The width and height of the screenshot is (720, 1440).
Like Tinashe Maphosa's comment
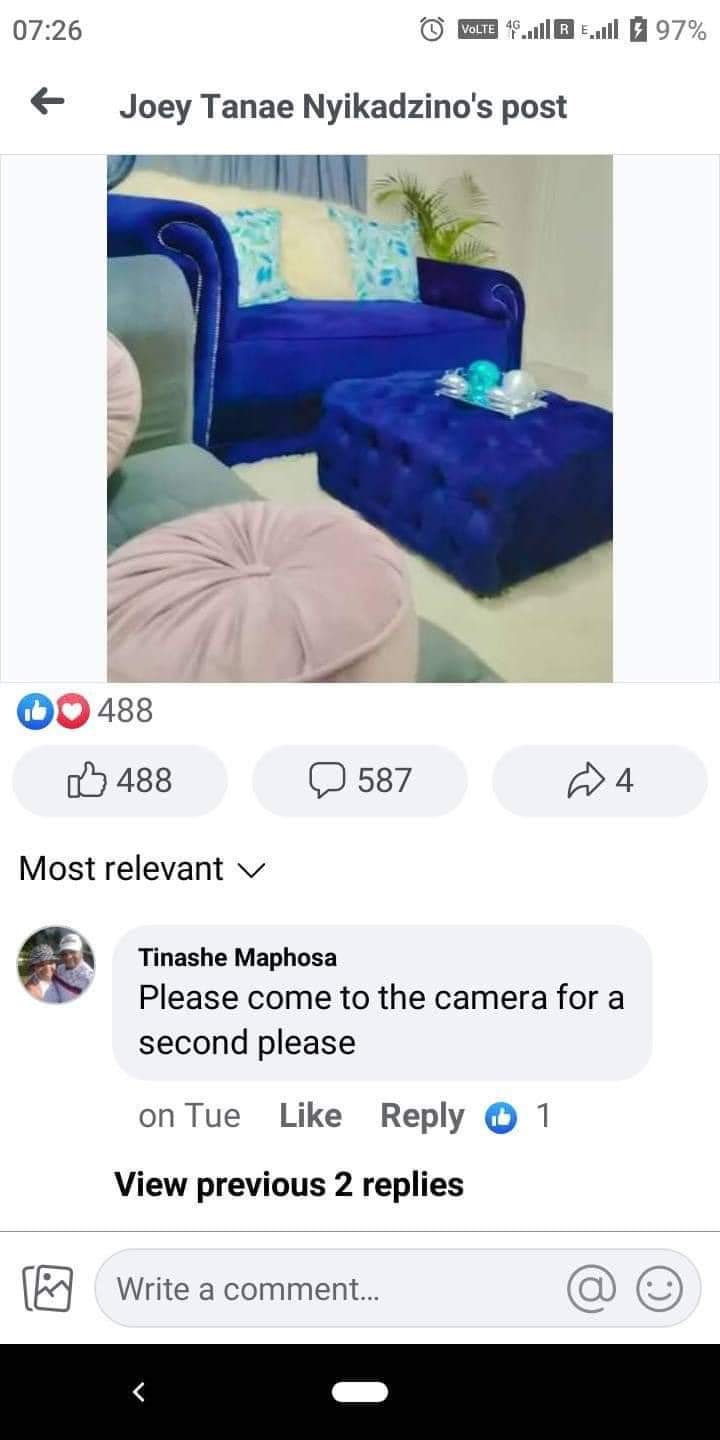pyautogui.click(x=310, y=1116)
